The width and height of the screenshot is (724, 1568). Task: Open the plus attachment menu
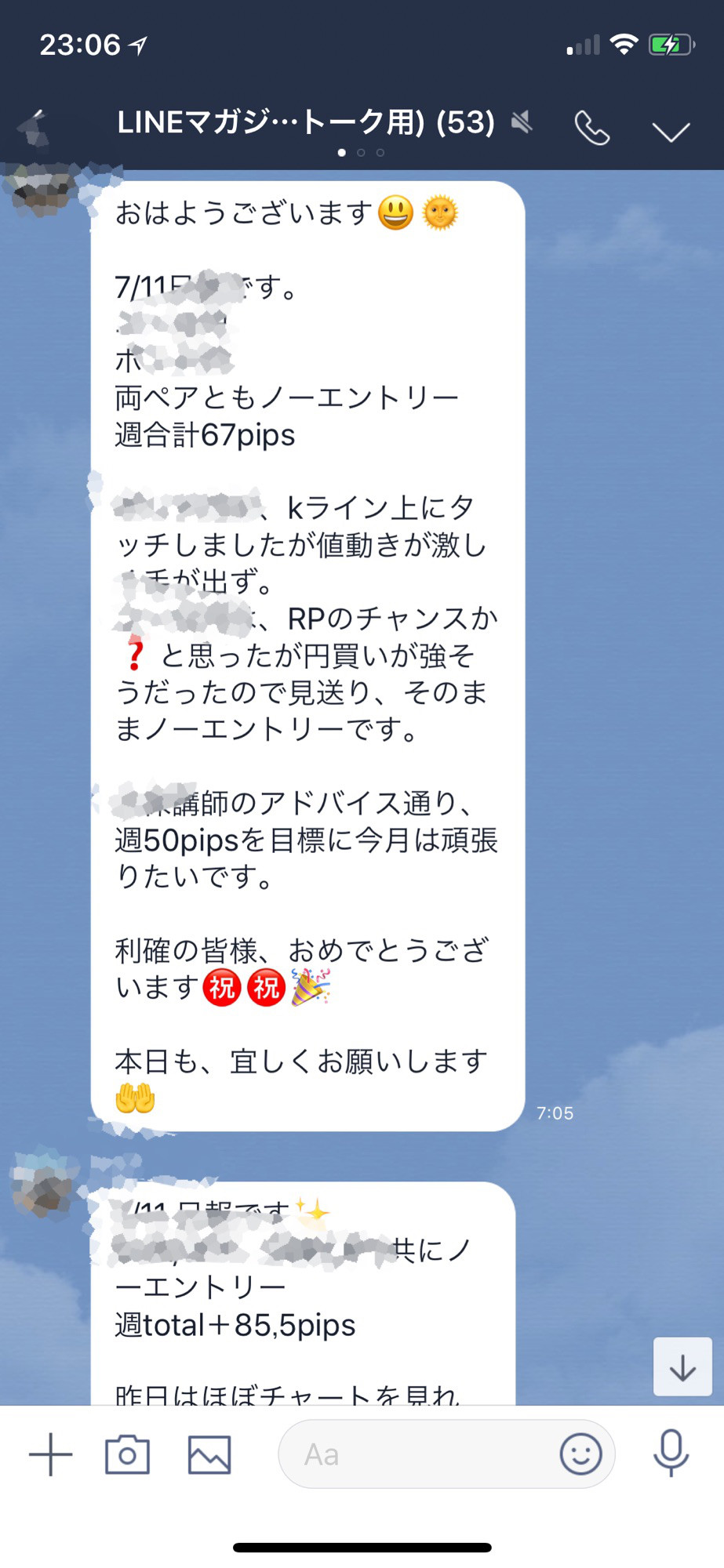pos(51,1454)
